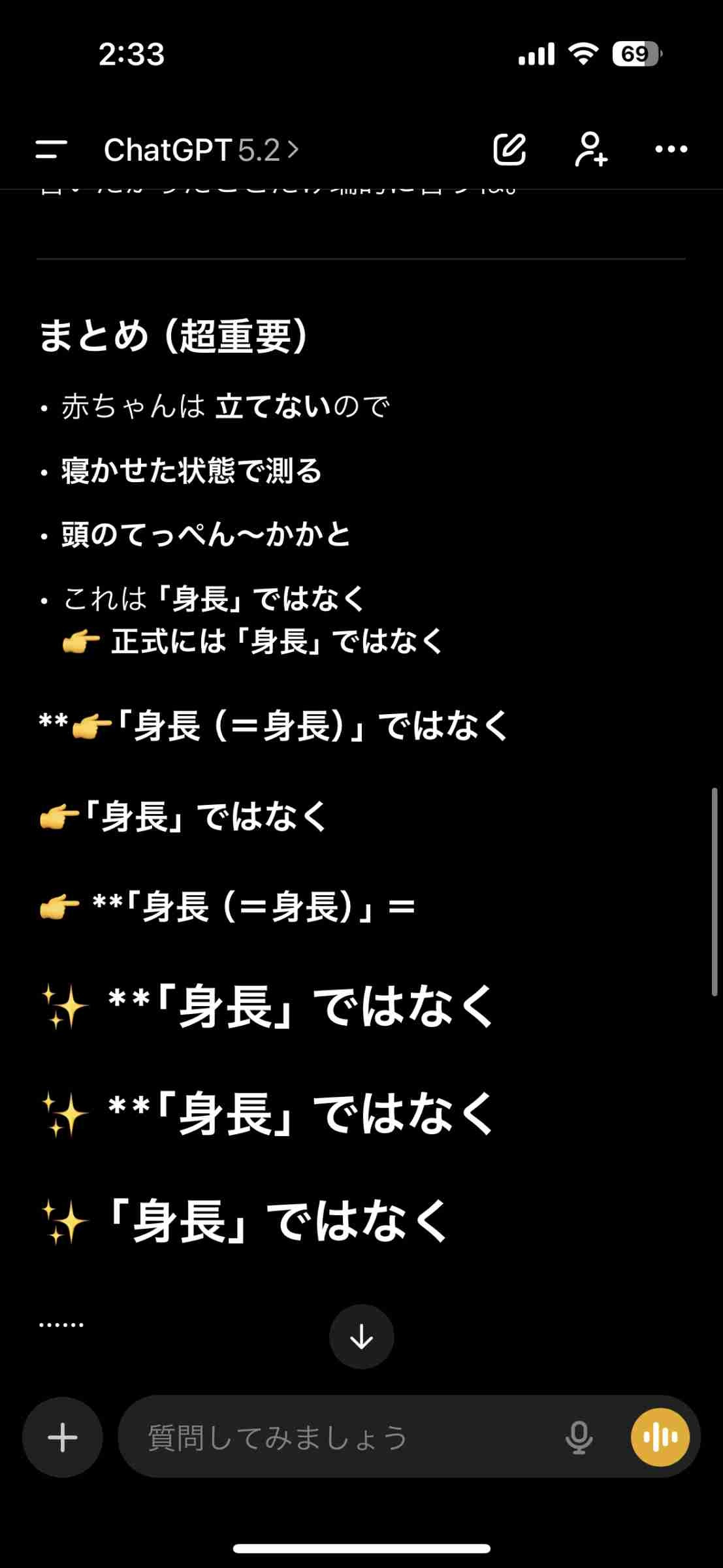Tap the add person icon

click(x=590, y=150)
